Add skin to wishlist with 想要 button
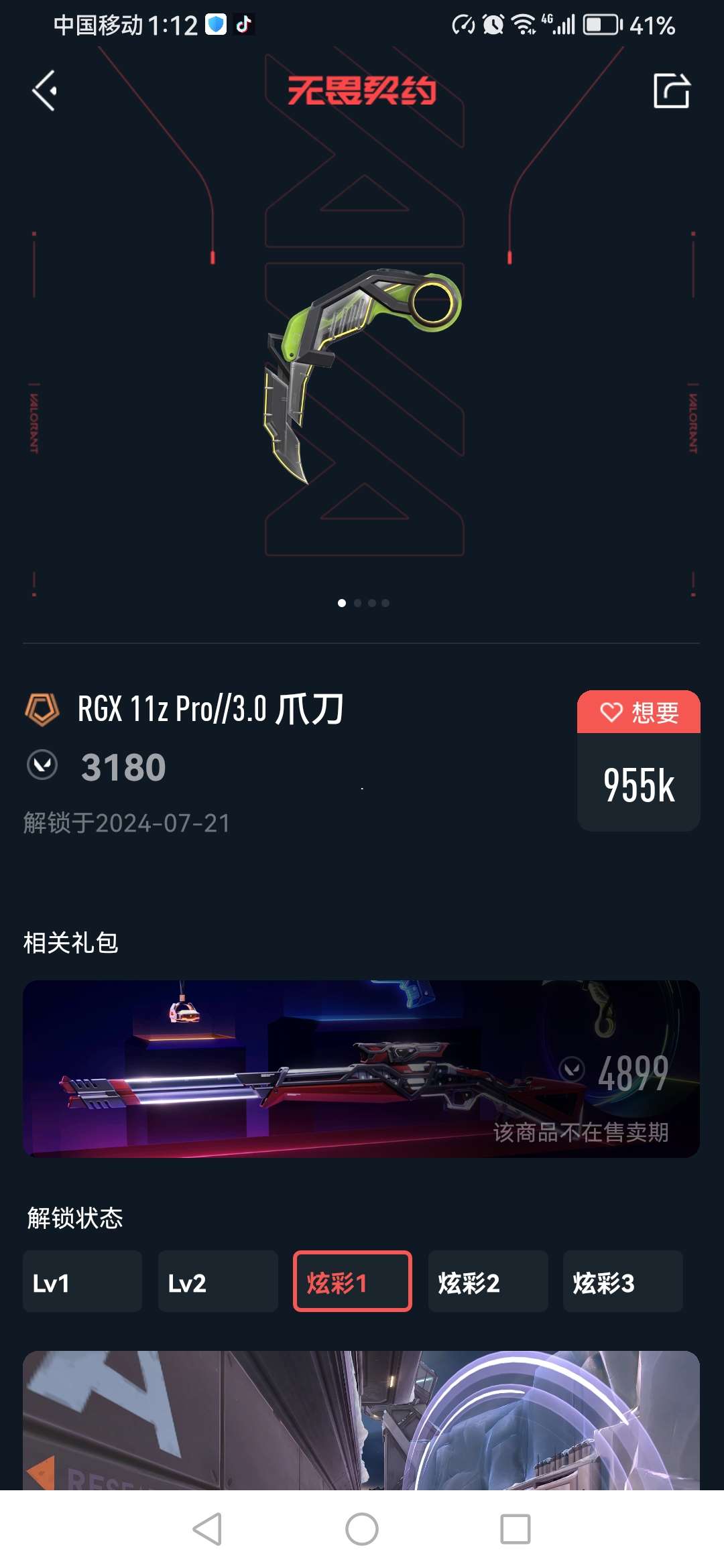Screen dimensions: 724x1568 click(x=638, y=712)
